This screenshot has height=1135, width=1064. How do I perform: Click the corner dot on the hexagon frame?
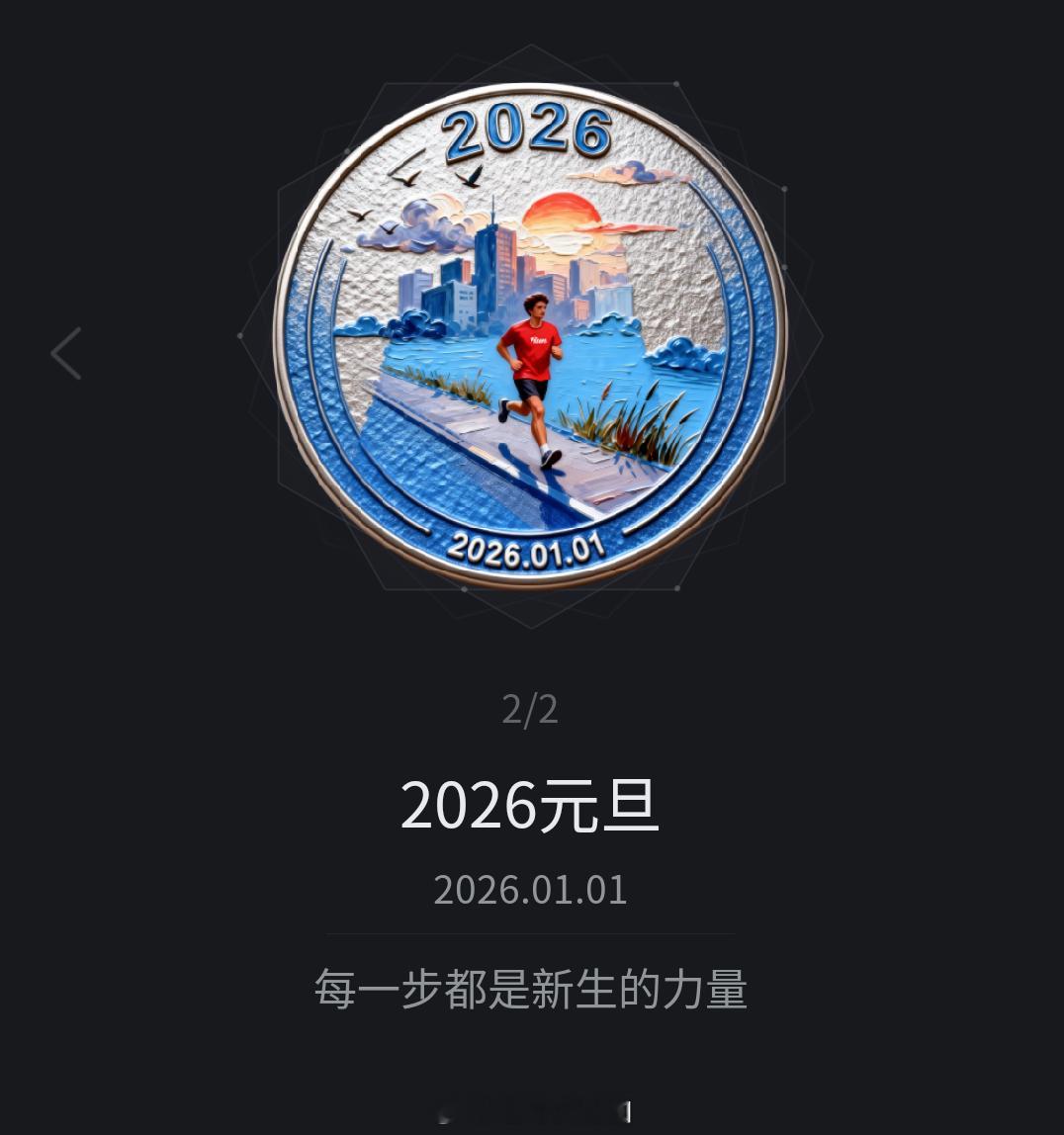coord(783,187)
